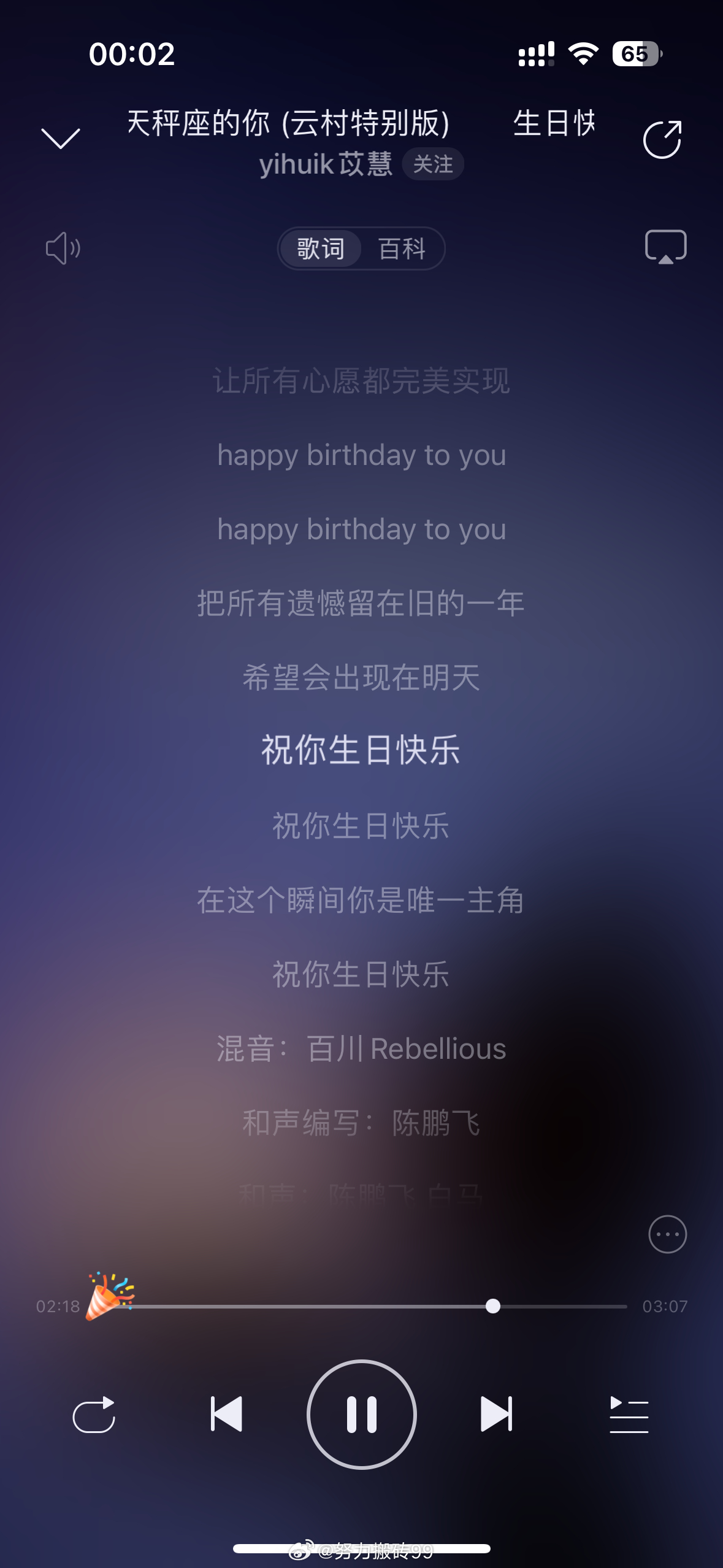Follow yihuik苡慧 via the 关注 button
This screenshot has height=1568, width=723.
pos(433,164)
